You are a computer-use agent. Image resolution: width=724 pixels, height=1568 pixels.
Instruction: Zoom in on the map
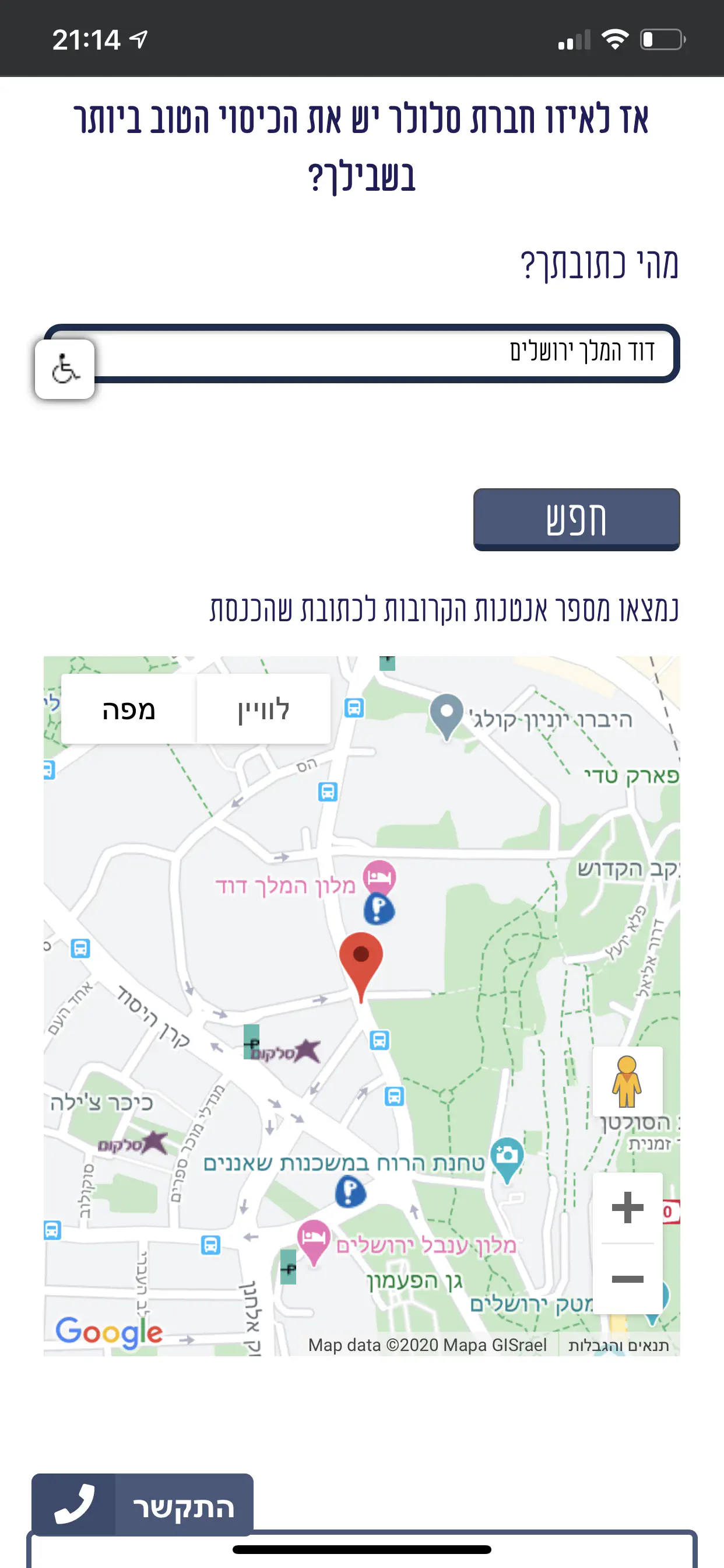click(x=627, y=1207)
